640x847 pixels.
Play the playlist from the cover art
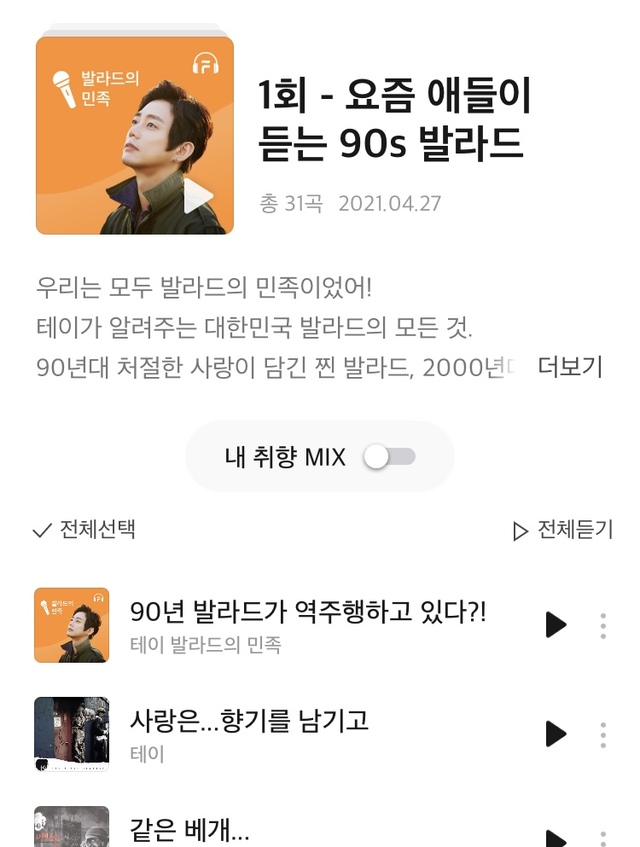tap(198, 196)
